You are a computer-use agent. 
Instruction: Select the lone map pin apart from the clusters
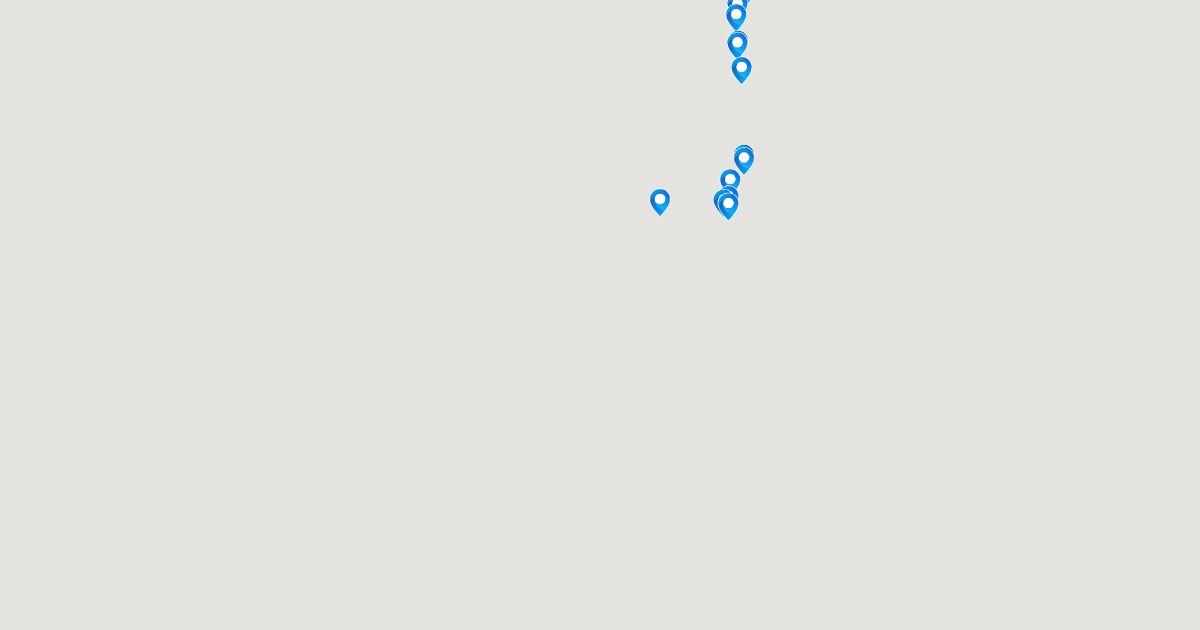660,201
